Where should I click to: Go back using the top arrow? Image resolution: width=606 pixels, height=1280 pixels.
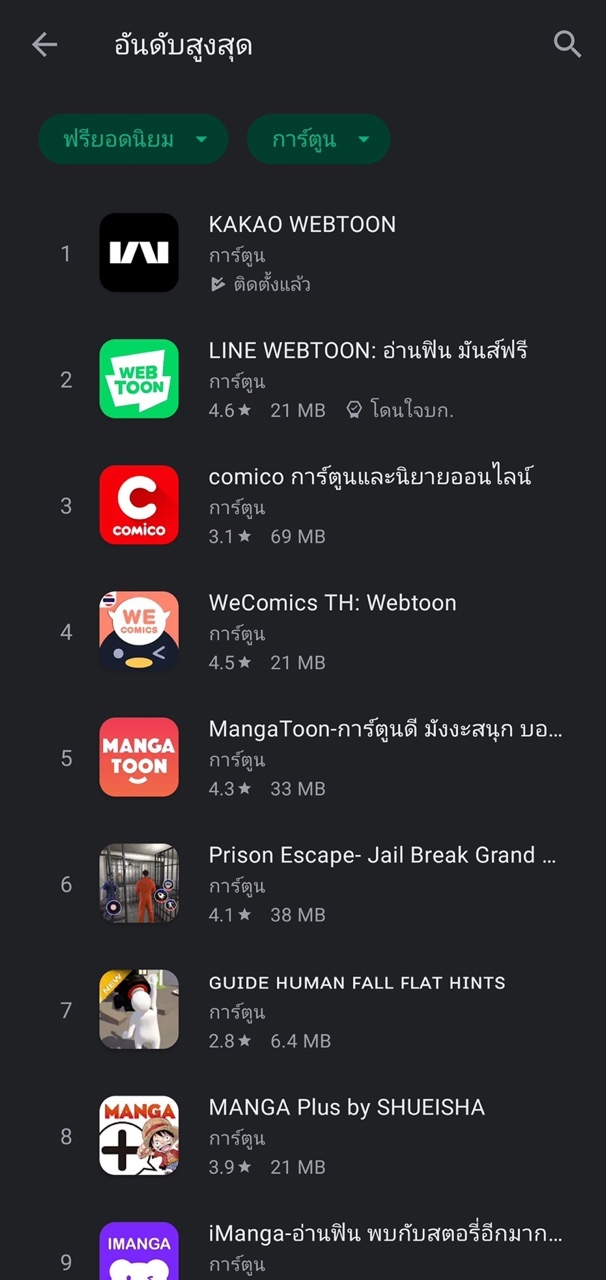(44, 44)
